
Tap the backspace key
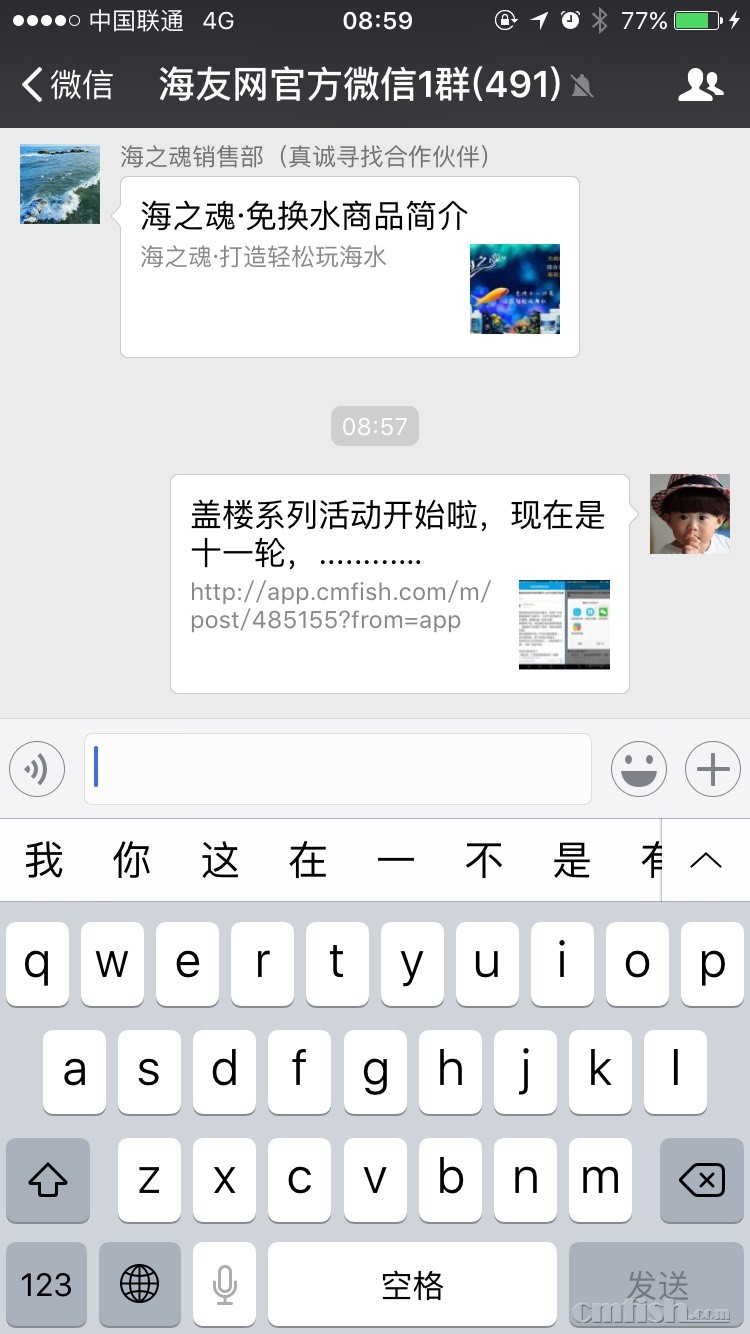tap(701, 1180)
